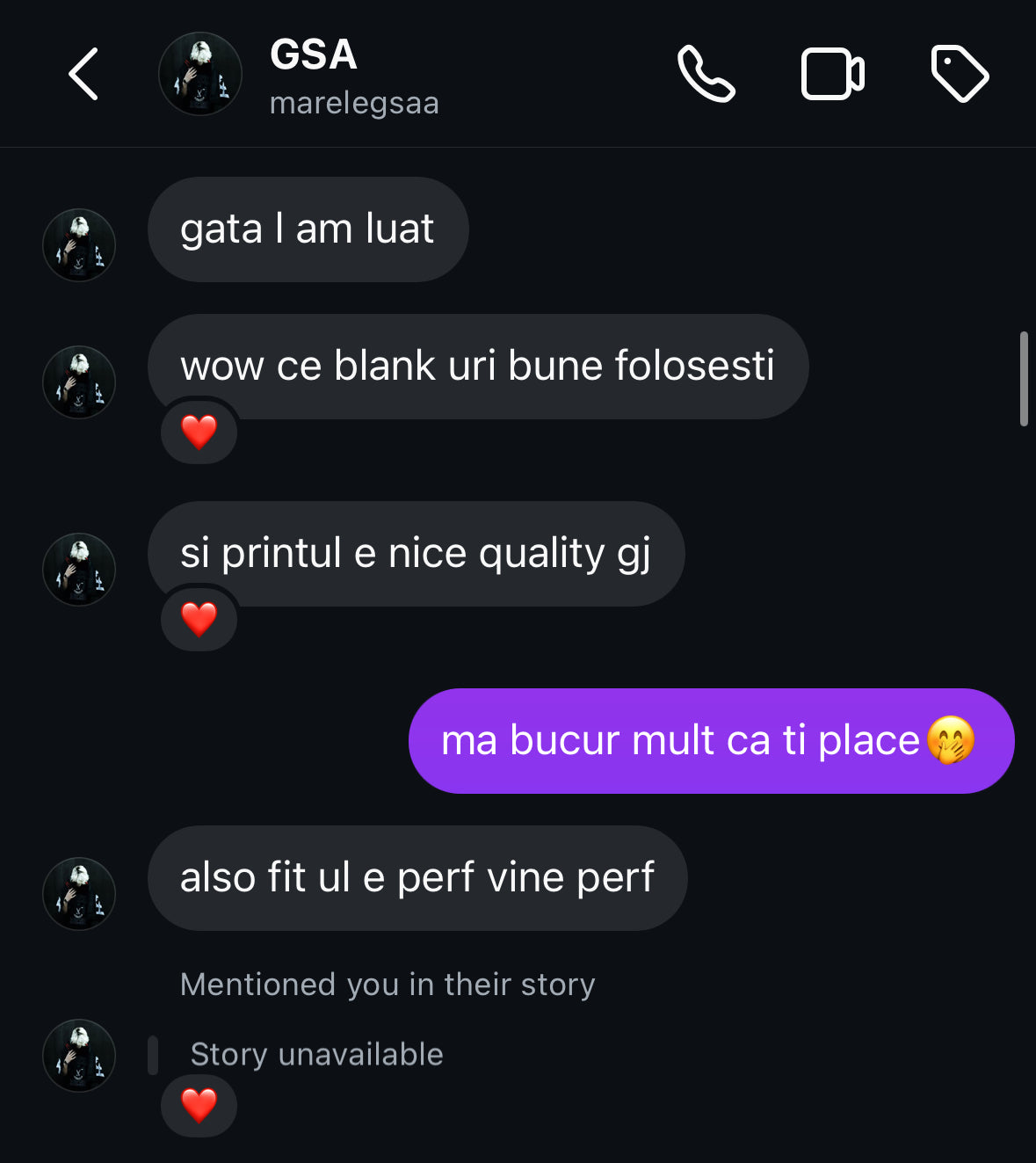The height and width of the screenshot is (1163, 1036).
Task: Open the heart reaction under Story unavailable
Action: click(x=199, y=1105)
